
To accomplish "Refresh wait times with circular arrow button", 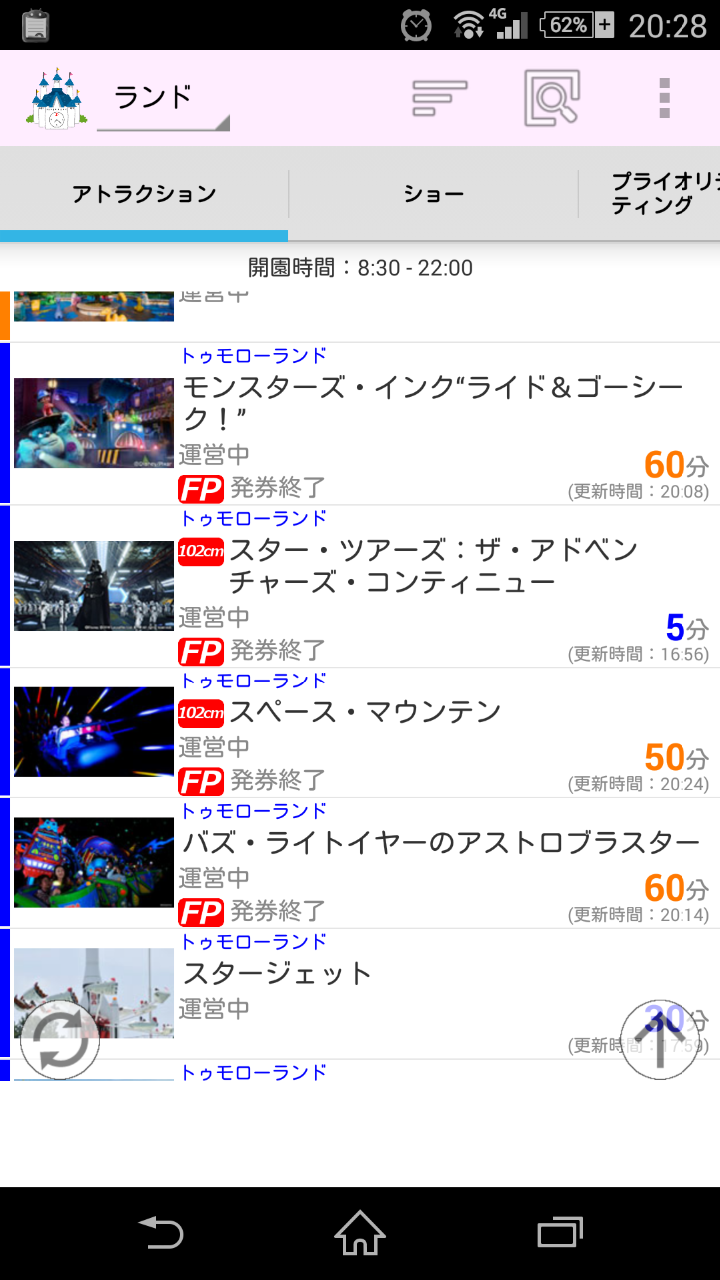I will click(60, 1040).
